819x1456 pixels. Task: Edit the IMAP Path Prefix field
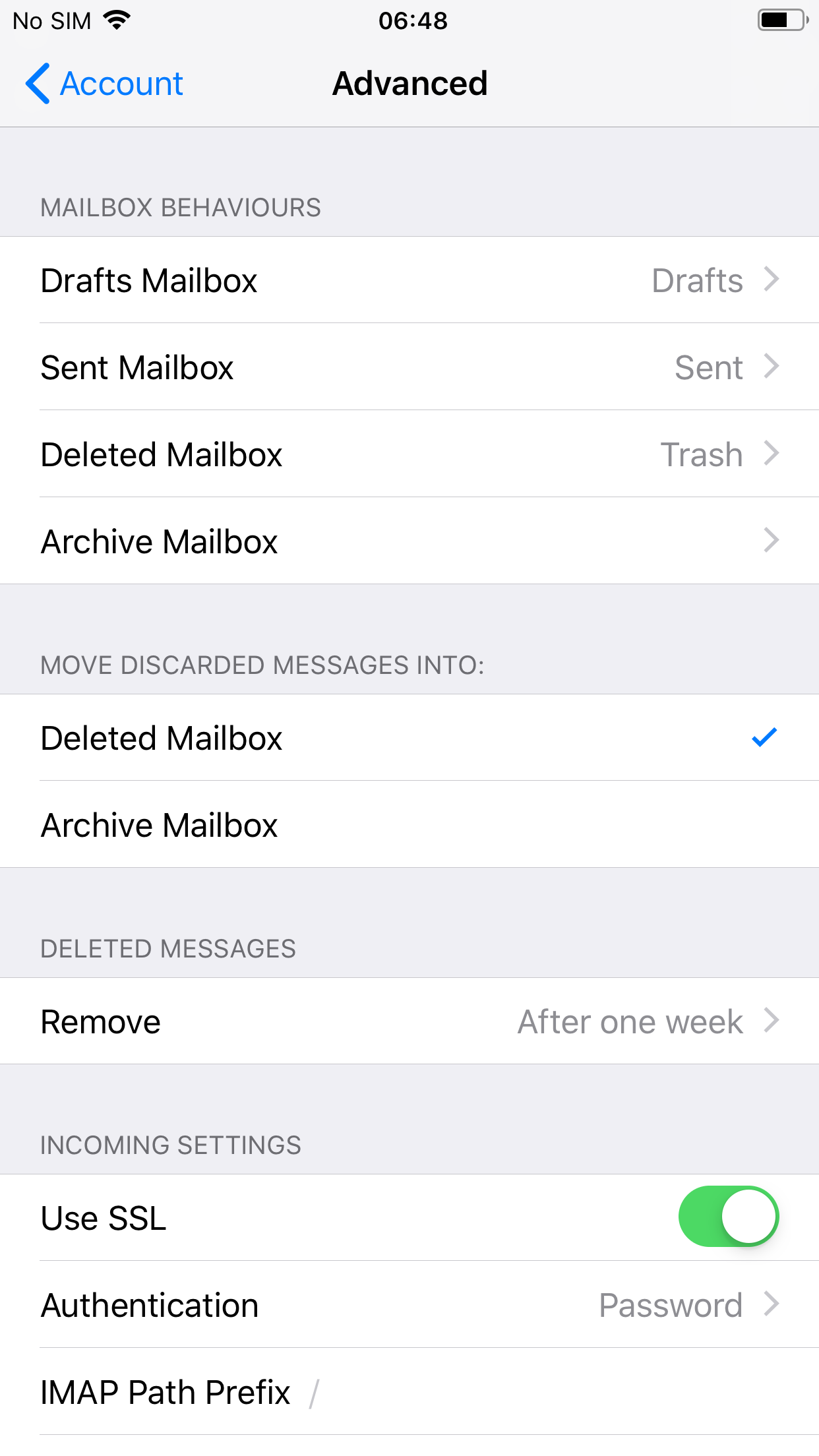pyautogui.click(x=528, y=1392)
